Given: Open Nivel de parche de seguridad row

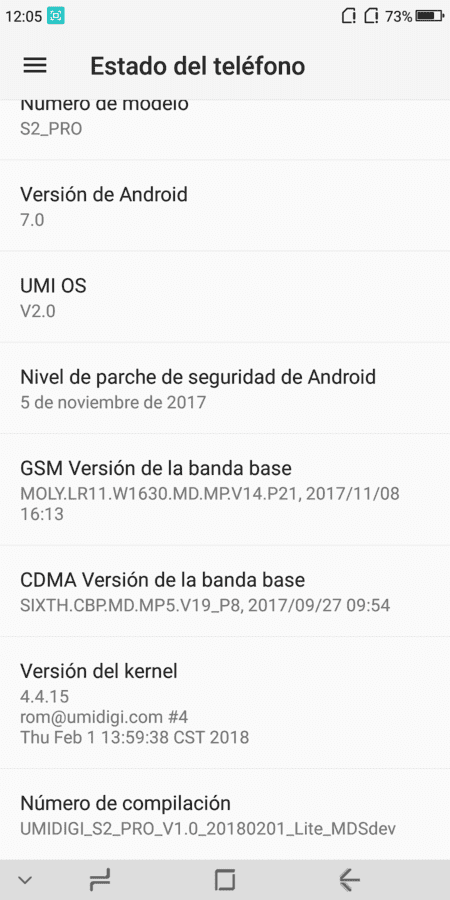Looking at the screenshot, I should pos(225,388).
